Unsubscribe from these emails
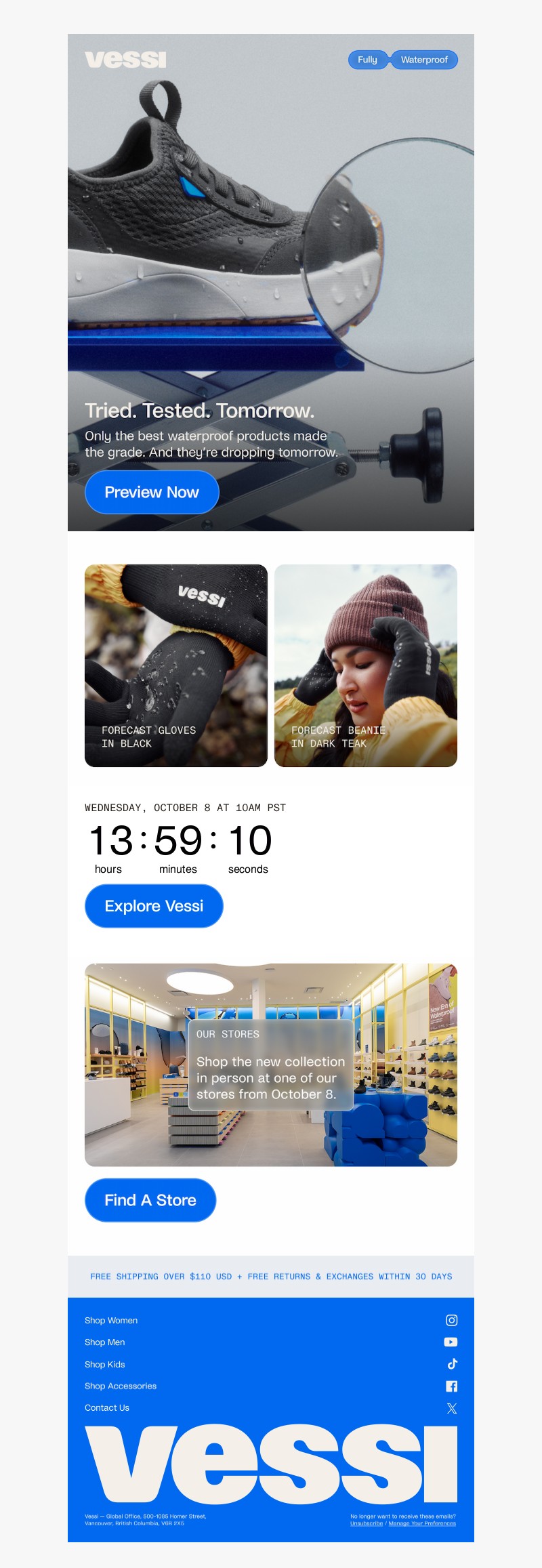The height and width of the screenshot is (1568, 542). pyautogui.click(x=367, y=1523)
